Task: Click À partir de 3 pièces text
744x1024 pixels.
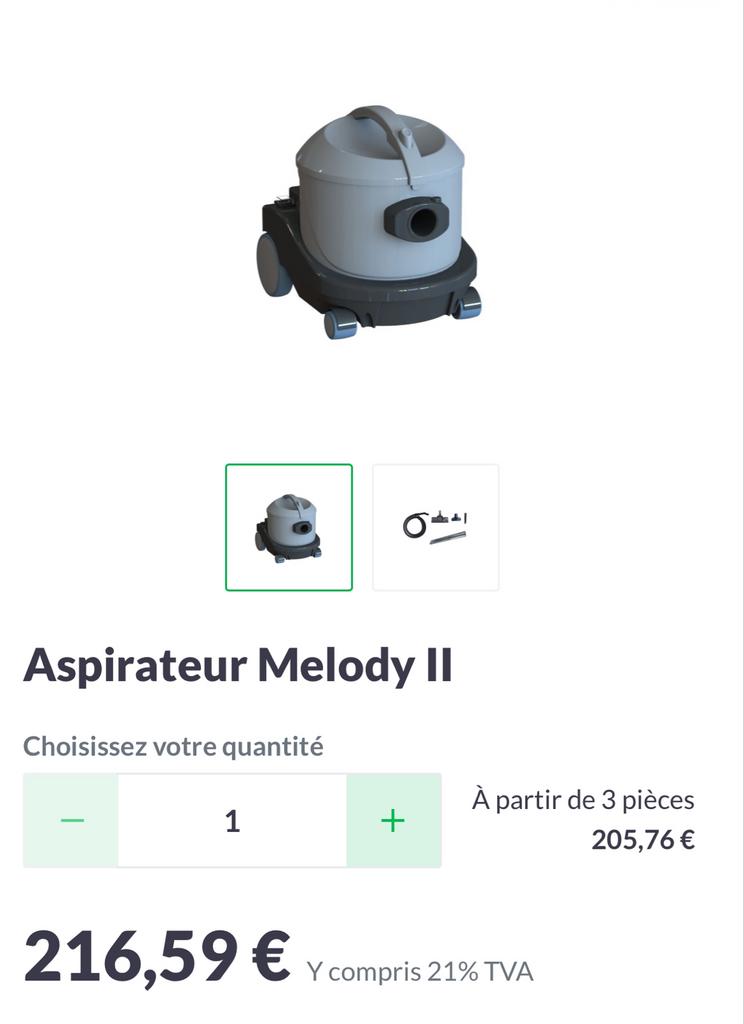Action: click(x=583, y=800)
